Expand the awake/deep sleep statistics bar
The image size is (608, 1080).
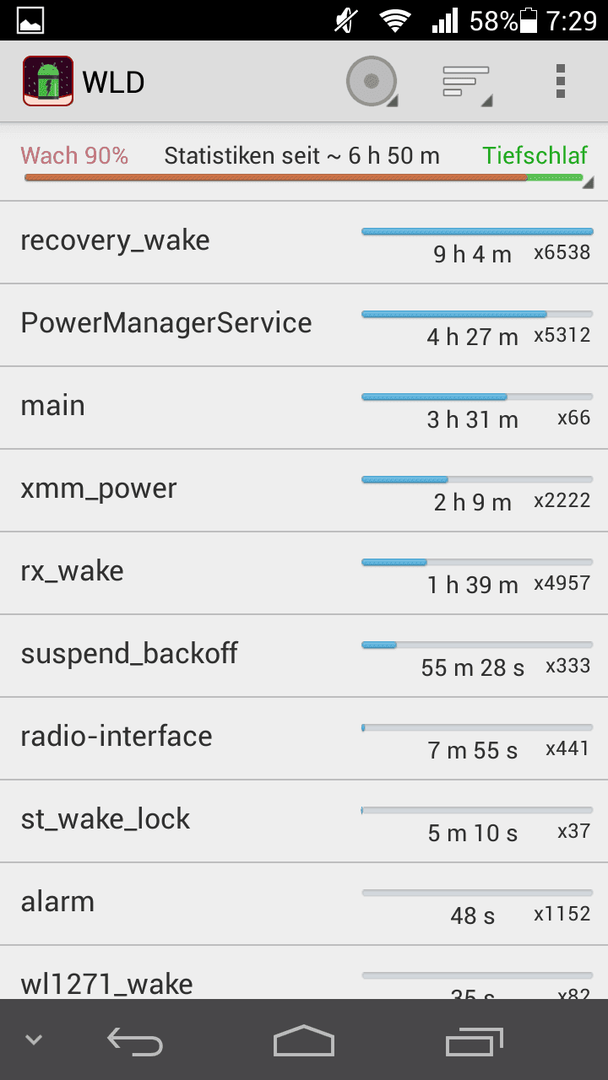pyautogui.click(x=304, y=164)
